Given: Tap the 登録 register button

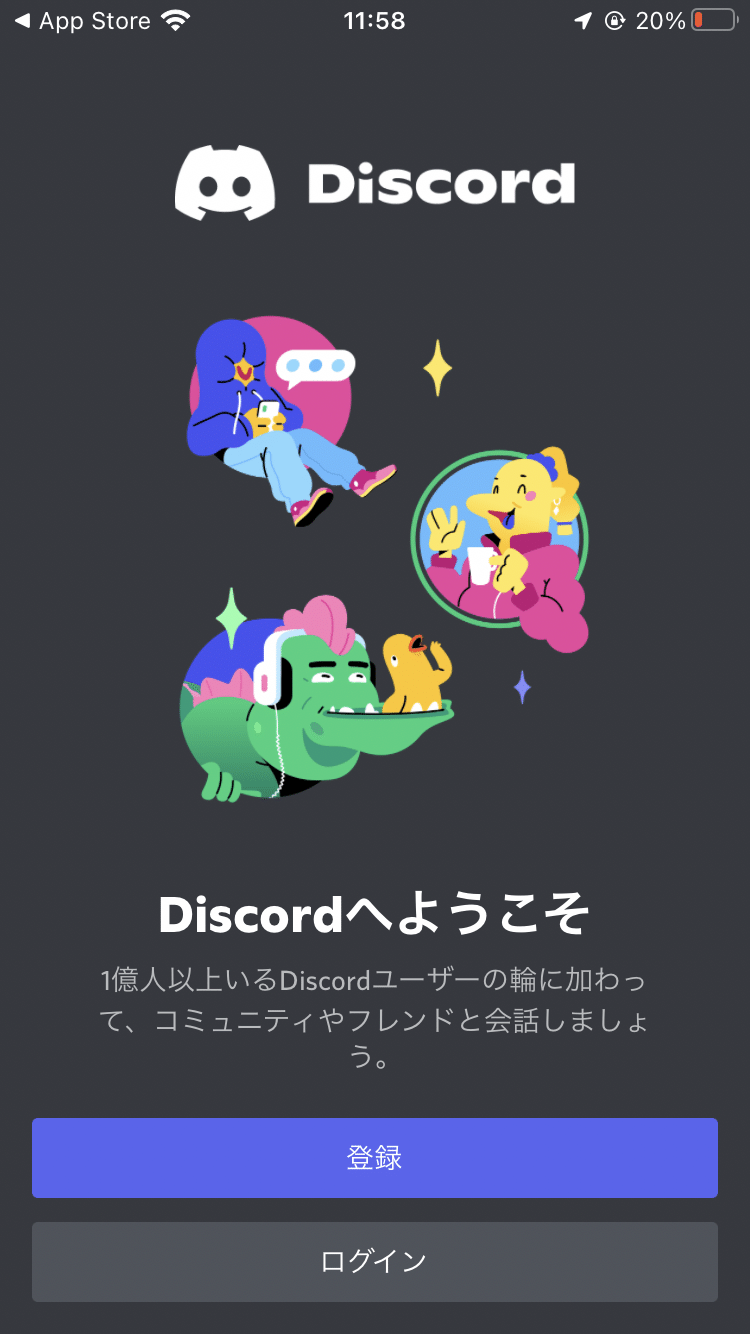Looking at the screenshot, I should (374, 1157).
